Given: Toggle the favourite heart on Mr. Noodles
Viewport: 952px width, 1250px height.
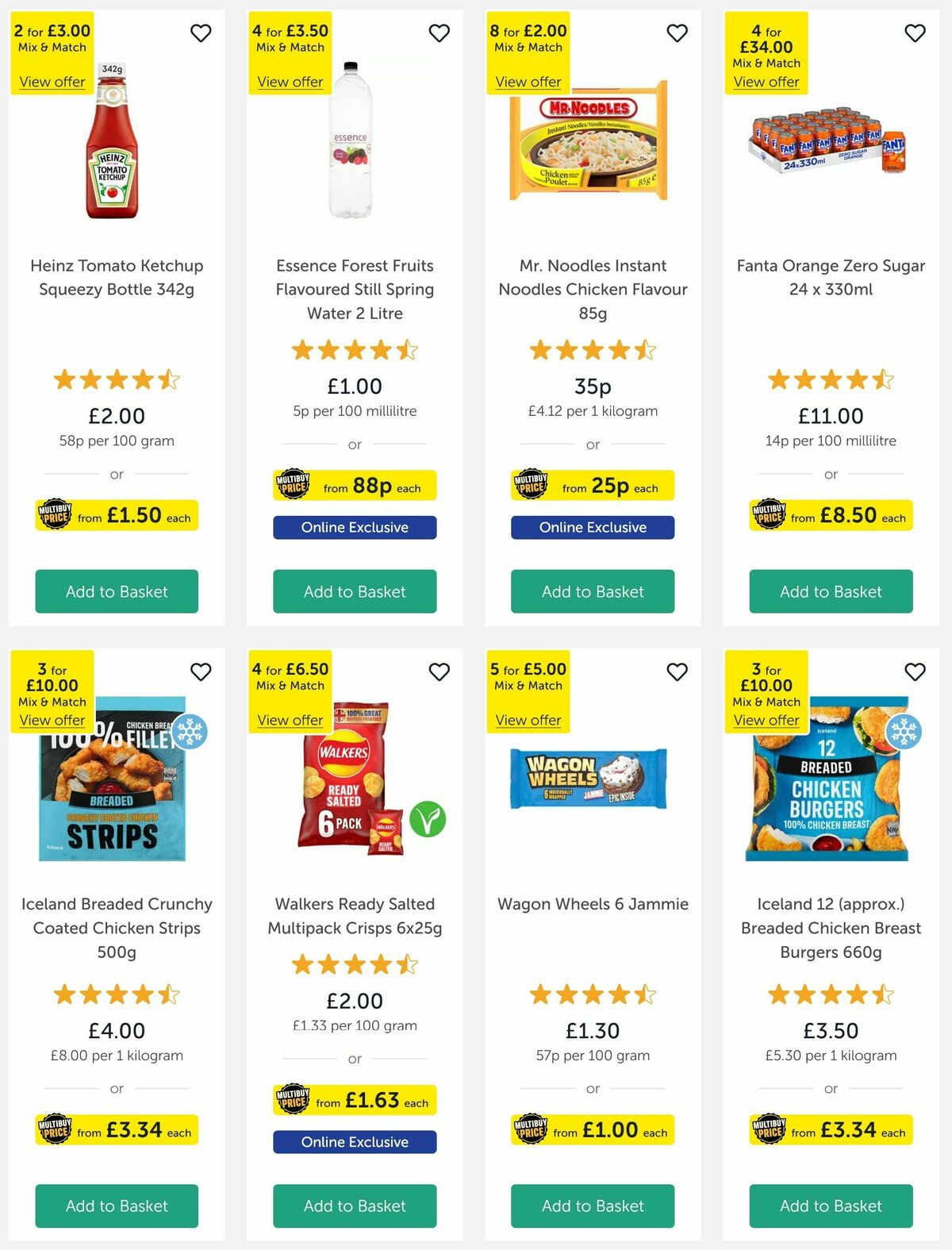Looking at the screenshot, I should (677, 33).
